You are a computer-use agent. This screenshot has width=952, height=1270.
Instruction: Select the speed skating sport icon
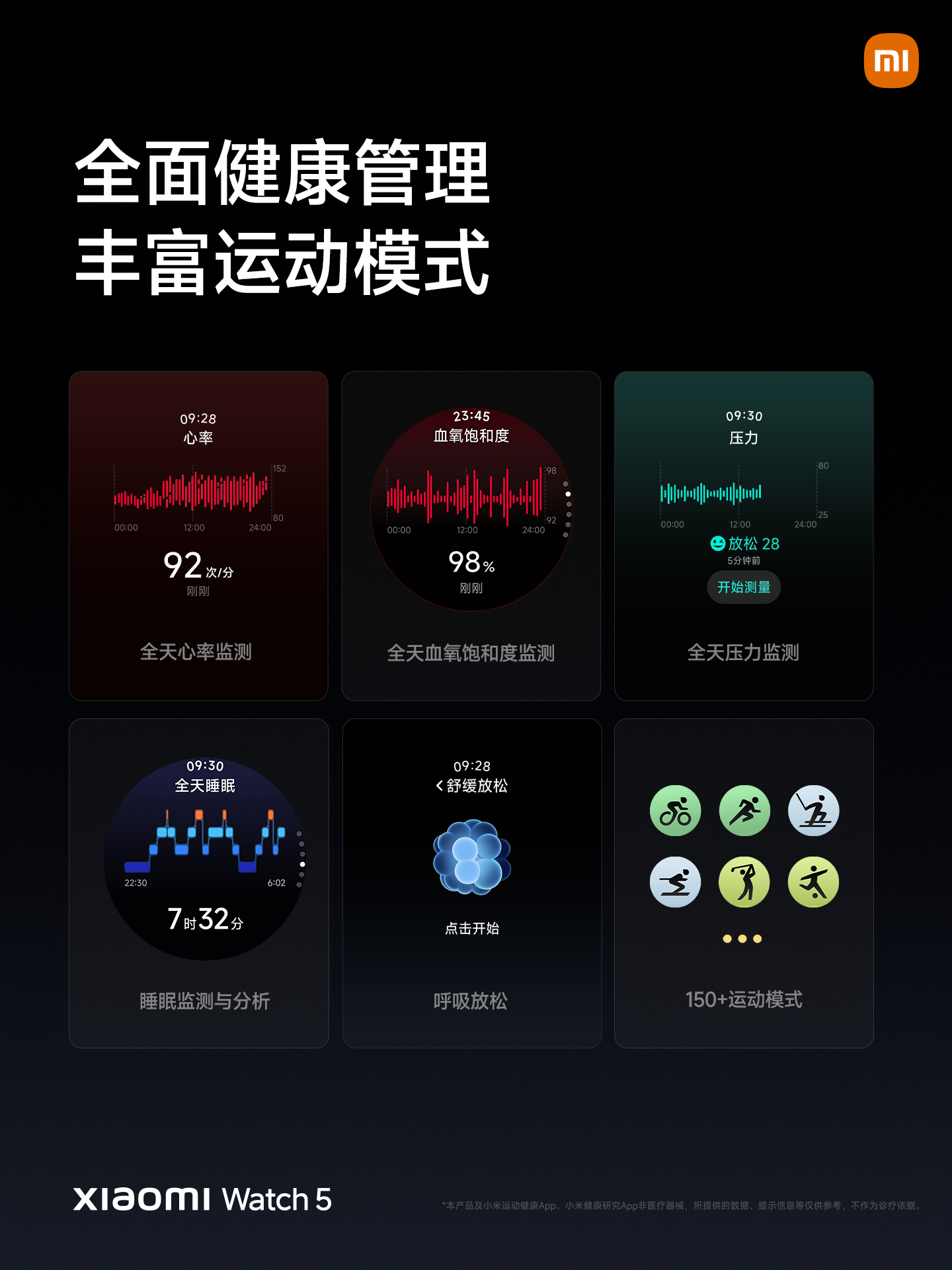674,880
